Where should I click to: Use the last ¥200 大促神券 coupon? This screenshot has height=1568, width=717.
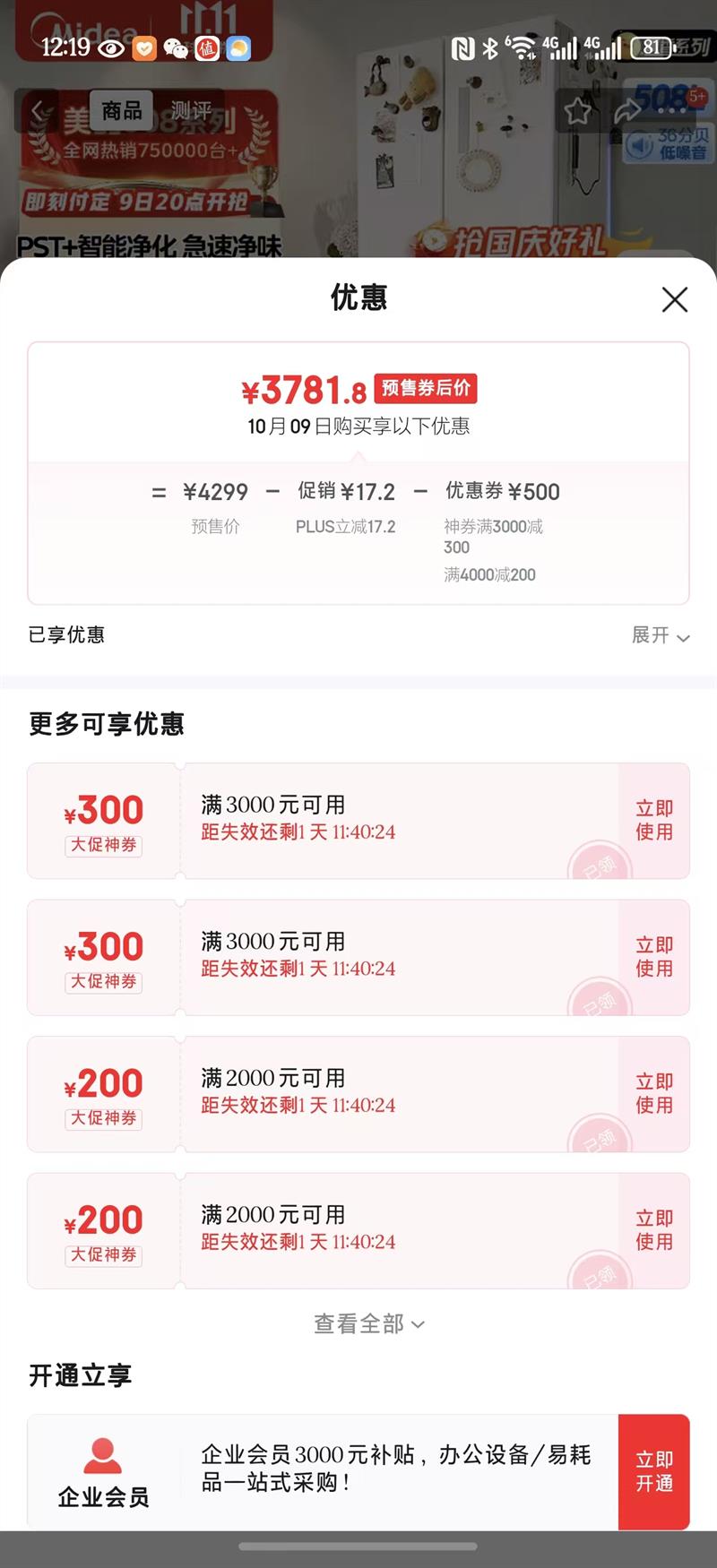pos(653,1230)
